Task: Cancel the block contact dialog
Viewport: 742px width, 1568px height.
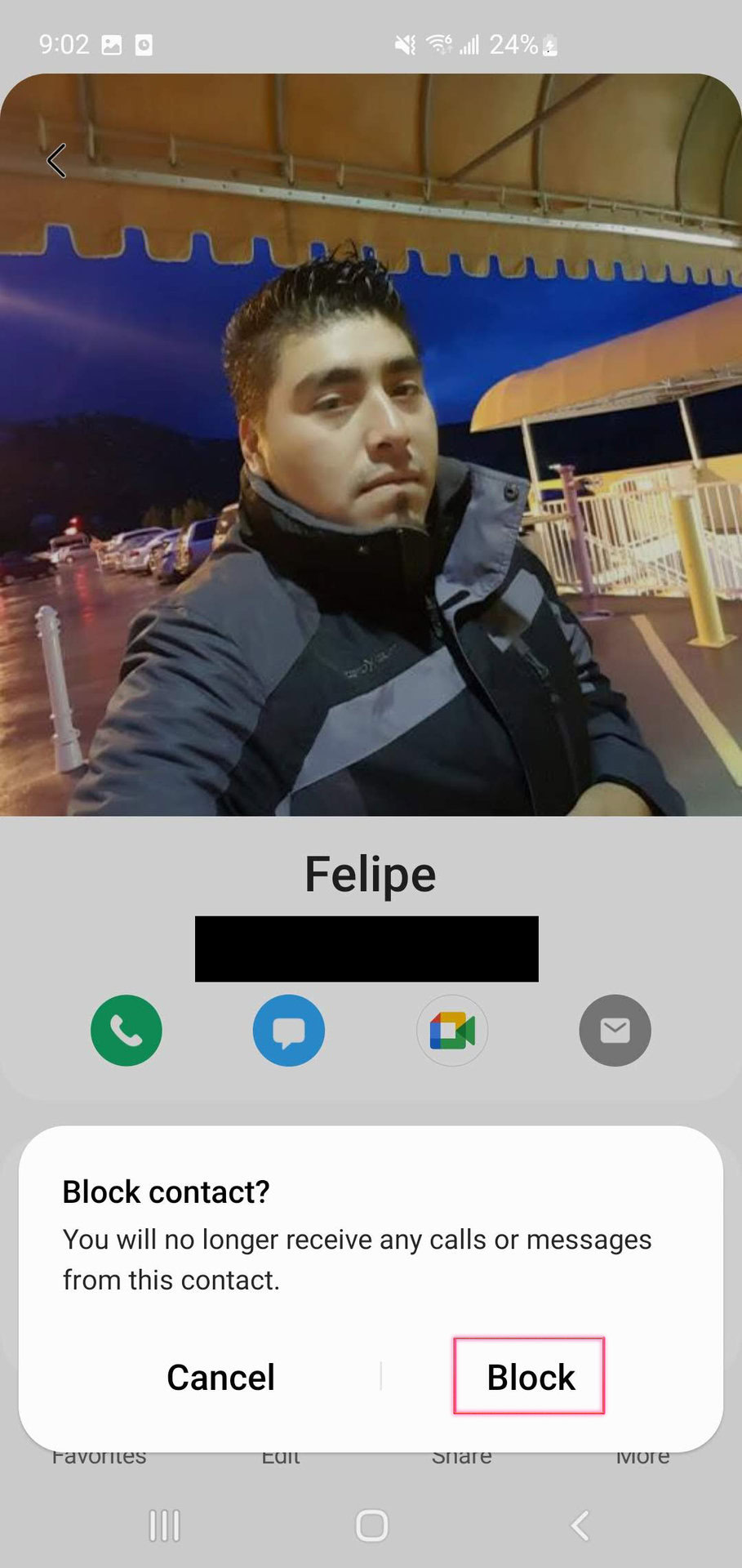Action: (x=220, y=1377)
